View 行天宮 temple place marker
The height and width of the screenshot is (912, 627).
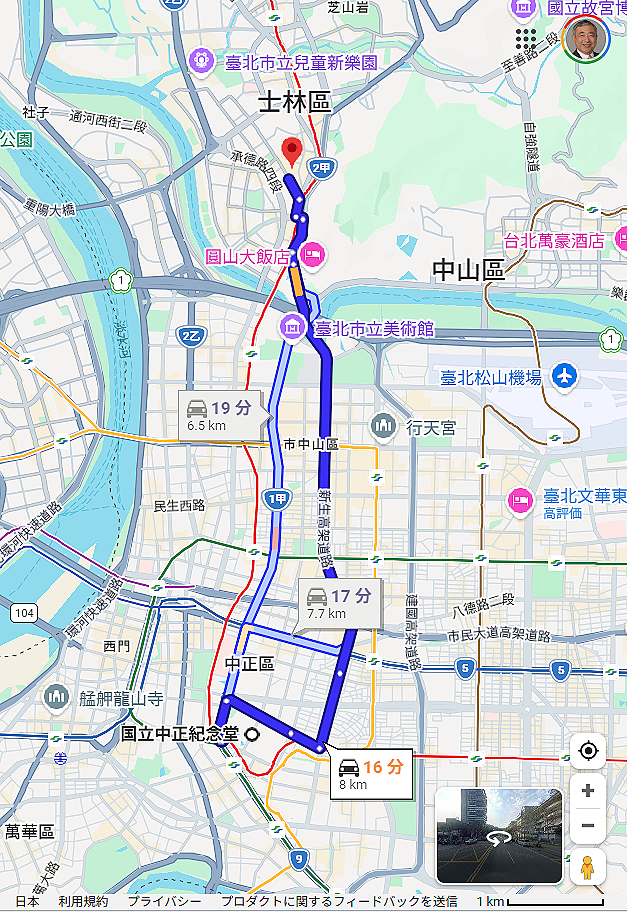click(x=383, y=427)
